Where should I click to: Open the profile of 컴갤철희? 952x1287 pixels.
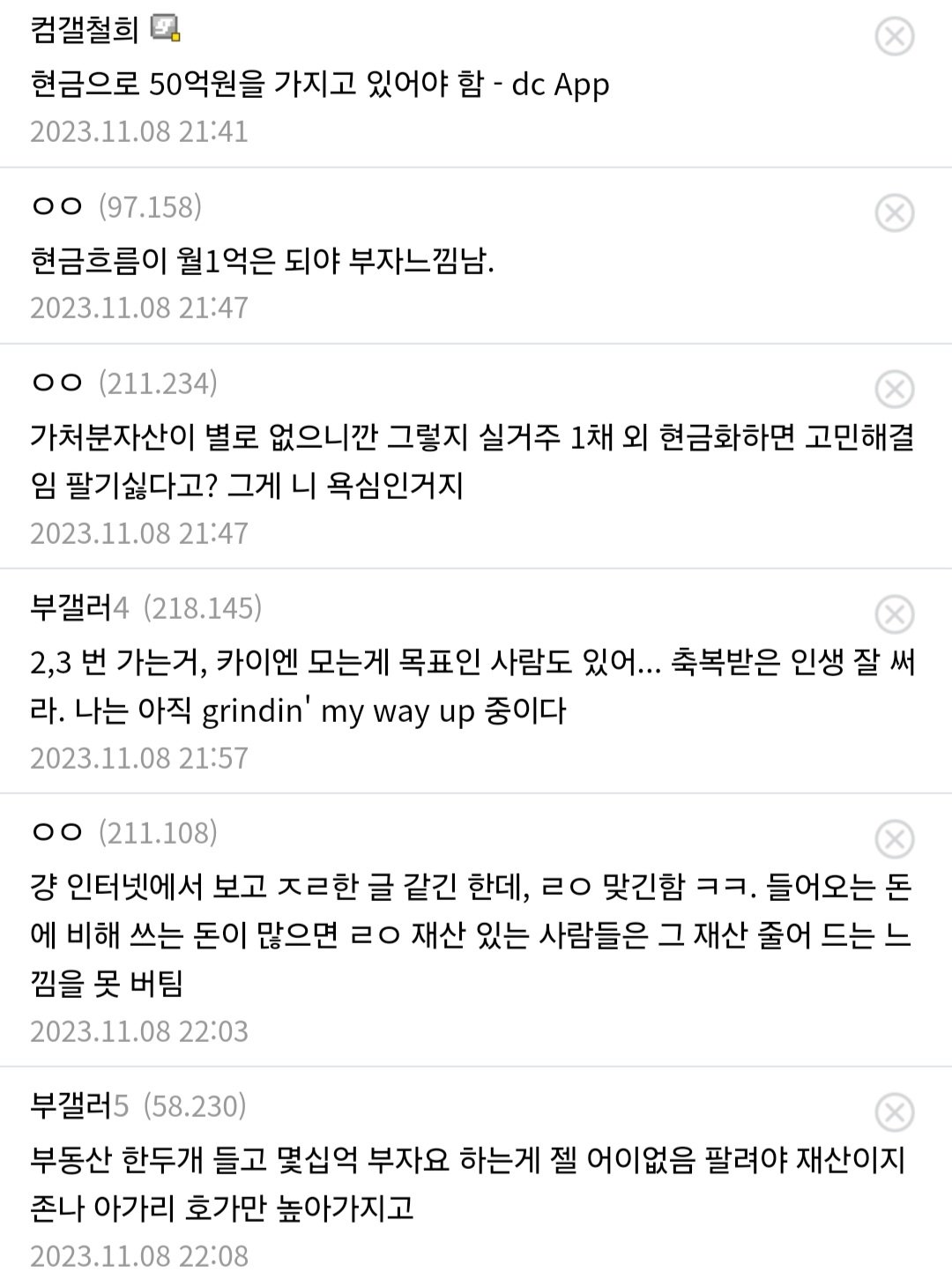click(x=84, y=31)
